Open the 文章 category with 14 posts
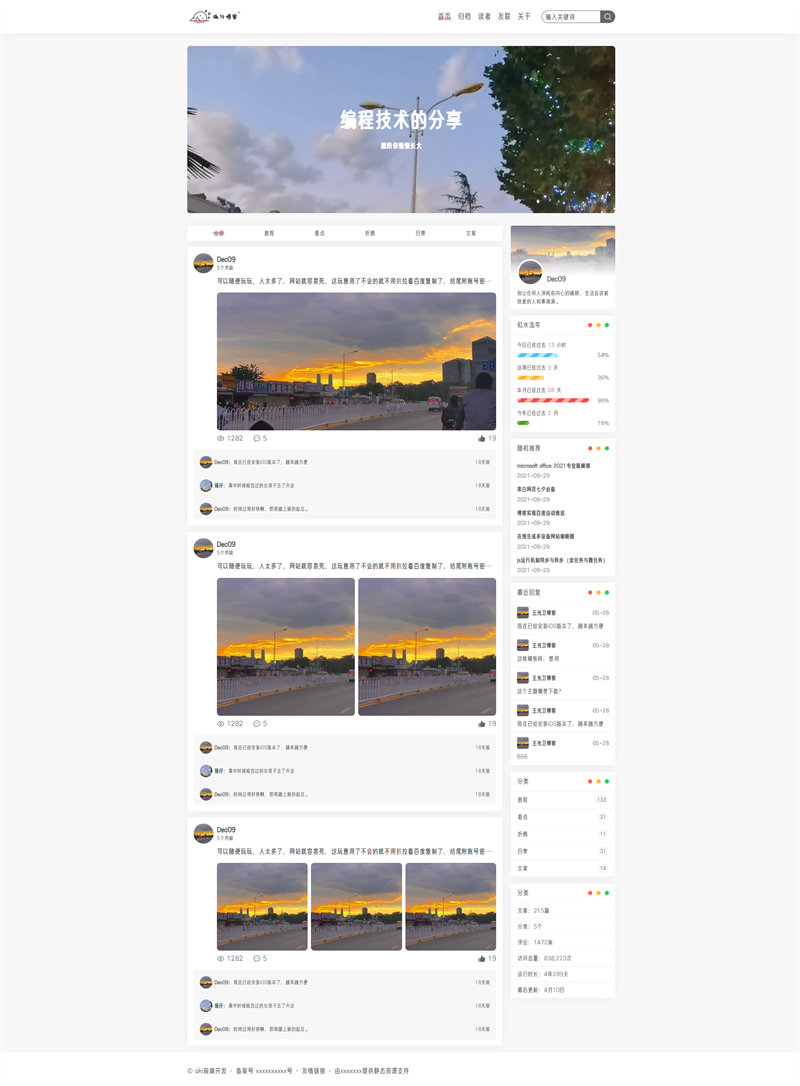This screenshot has width=800, height=1086. [562, 868]
